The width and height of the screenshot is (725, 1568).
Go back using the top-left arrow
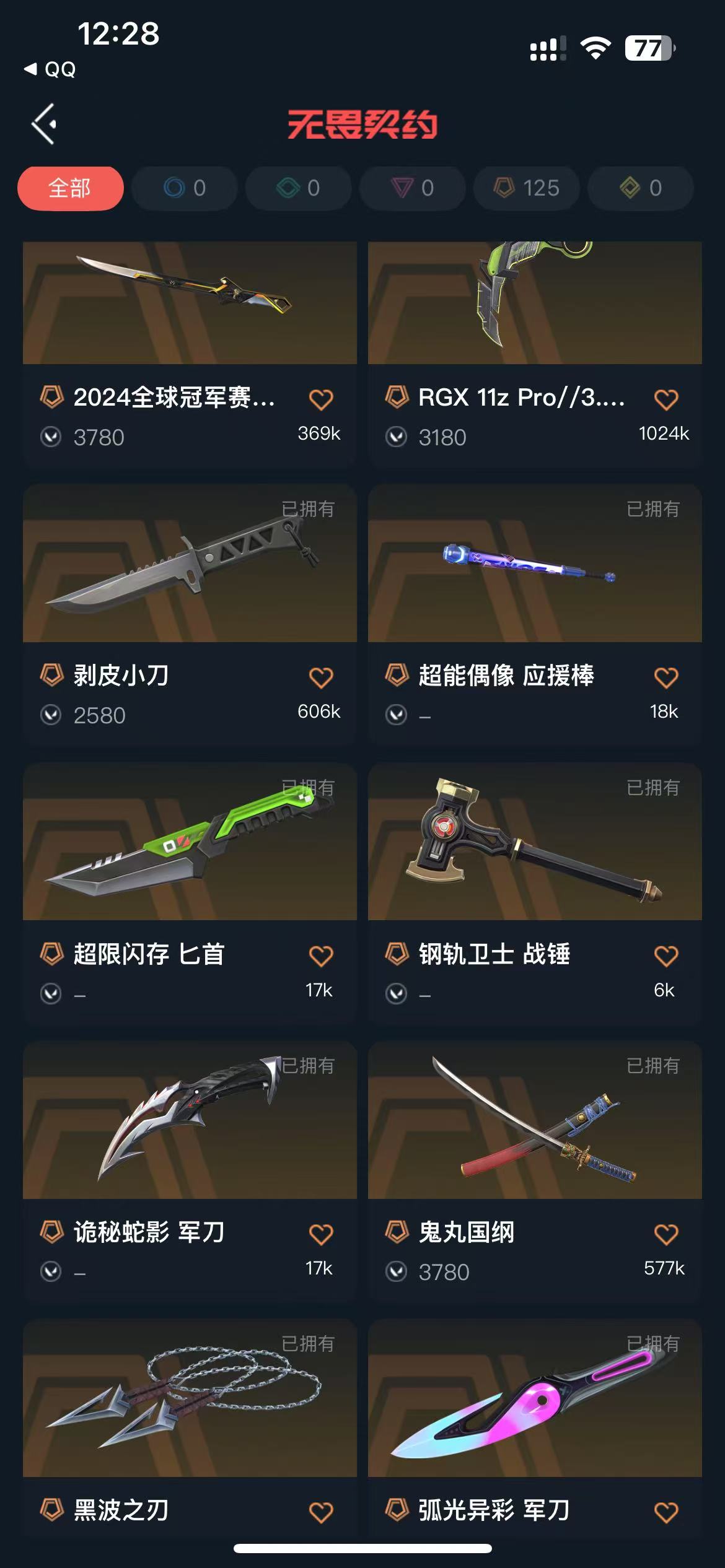(45, 124)
